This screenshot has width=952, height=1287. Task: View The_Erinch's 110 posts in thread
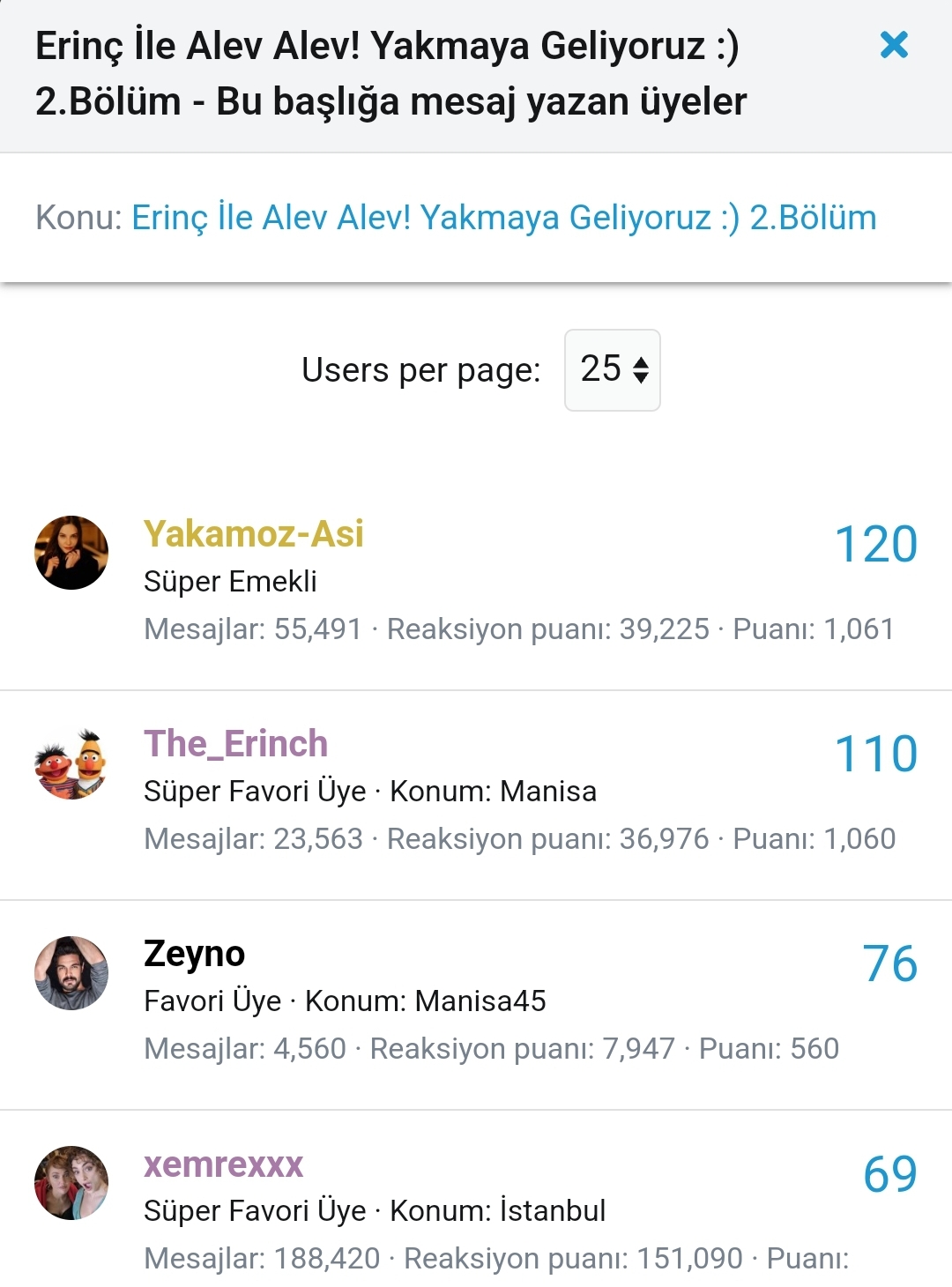pyautogui.click(x=875, y=755)
